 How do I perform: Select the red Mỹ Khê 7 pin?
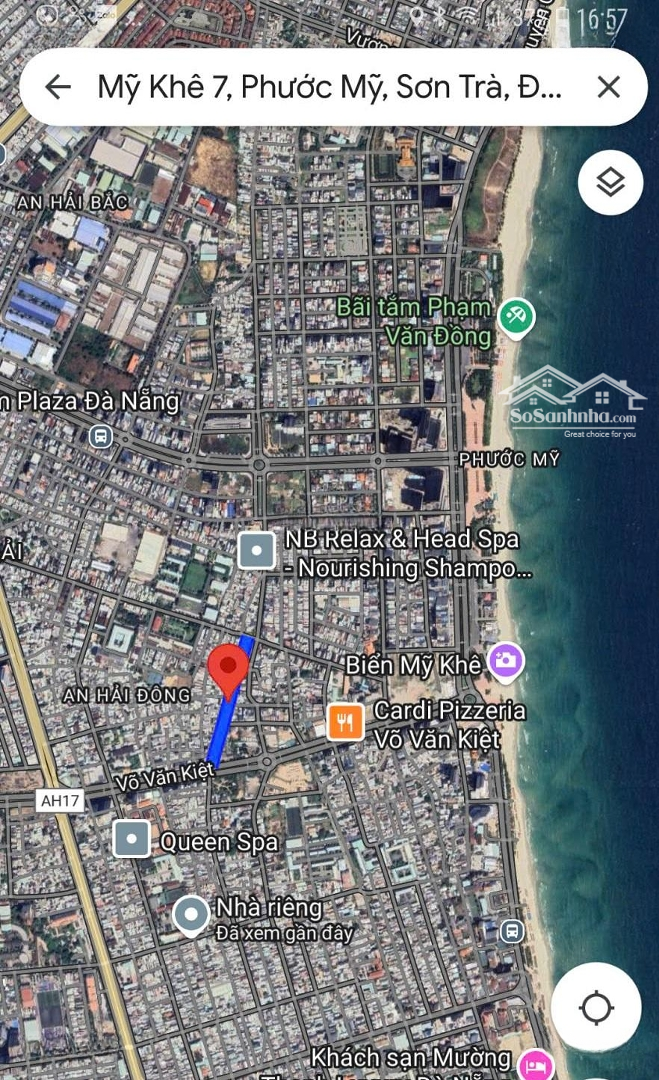228,668
